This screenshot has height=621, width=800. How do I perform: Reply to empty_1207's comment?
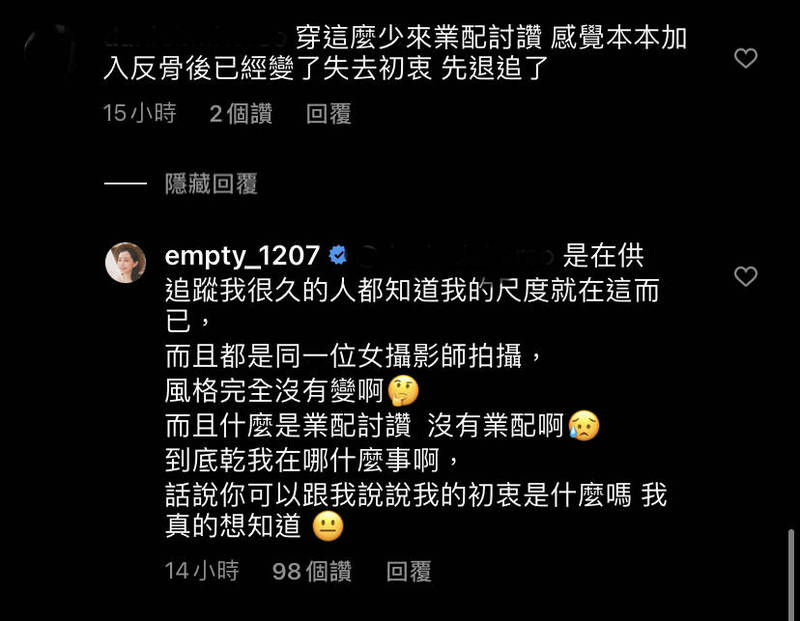(408, 571)
